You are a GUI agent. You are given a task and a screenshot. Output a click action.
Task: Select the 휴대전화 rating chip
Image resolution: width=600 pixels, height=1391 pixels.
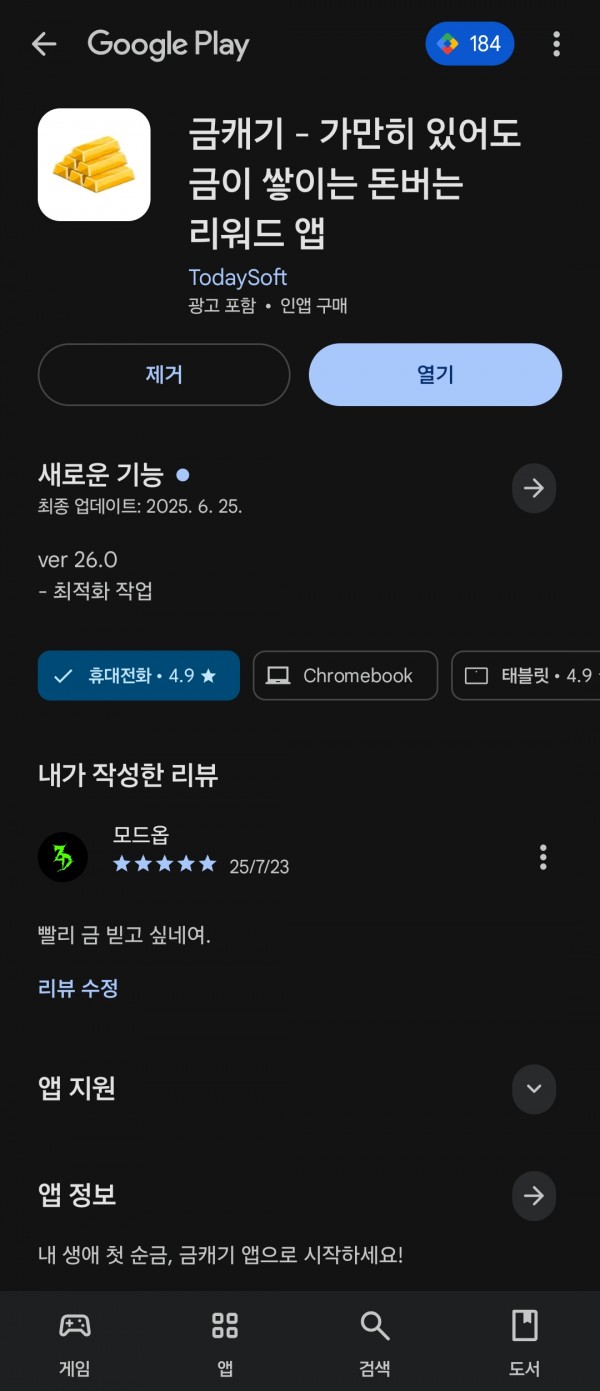(139, 676)
